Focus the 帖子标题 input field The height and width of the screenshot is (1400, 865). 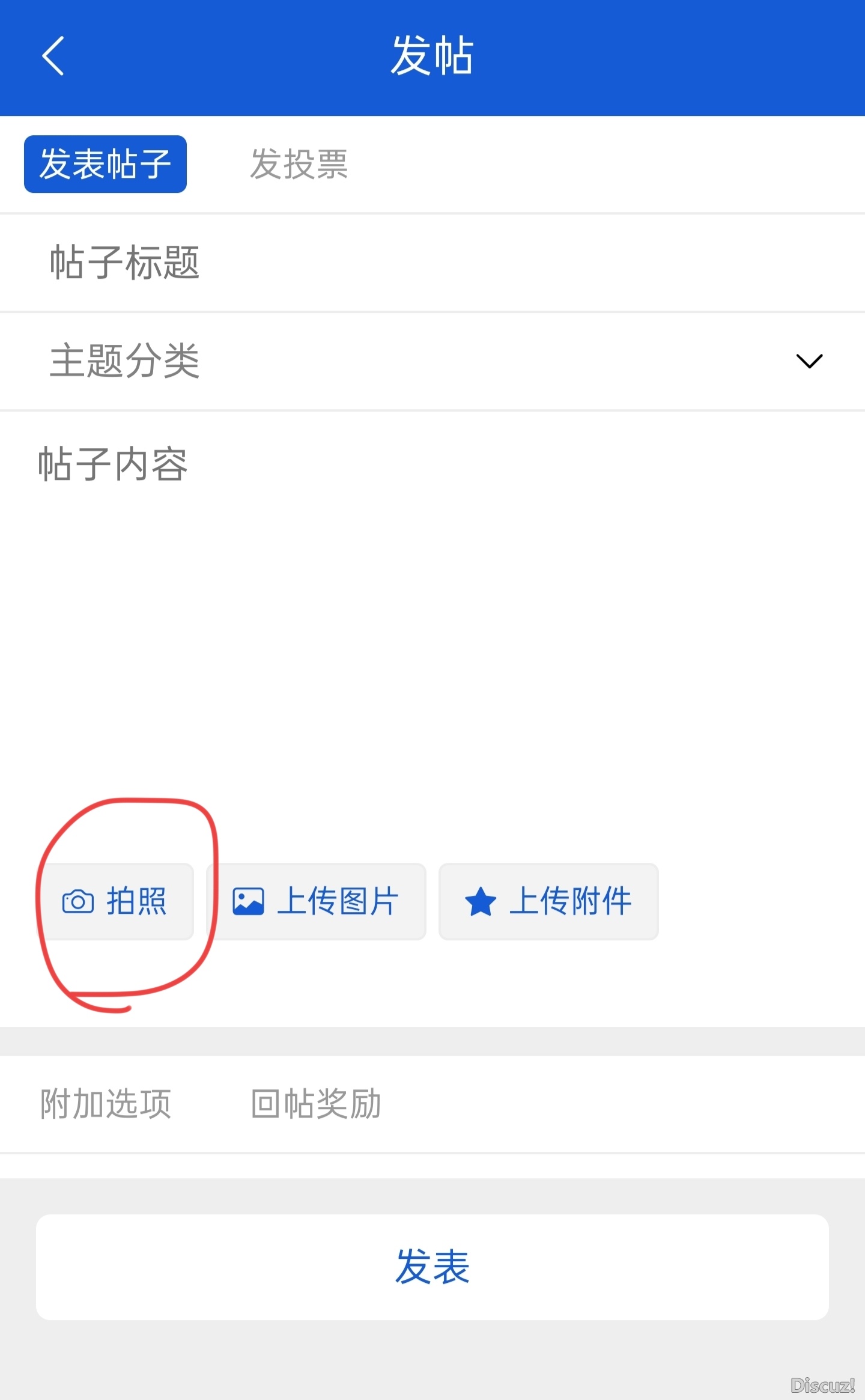tap(432, 263)
